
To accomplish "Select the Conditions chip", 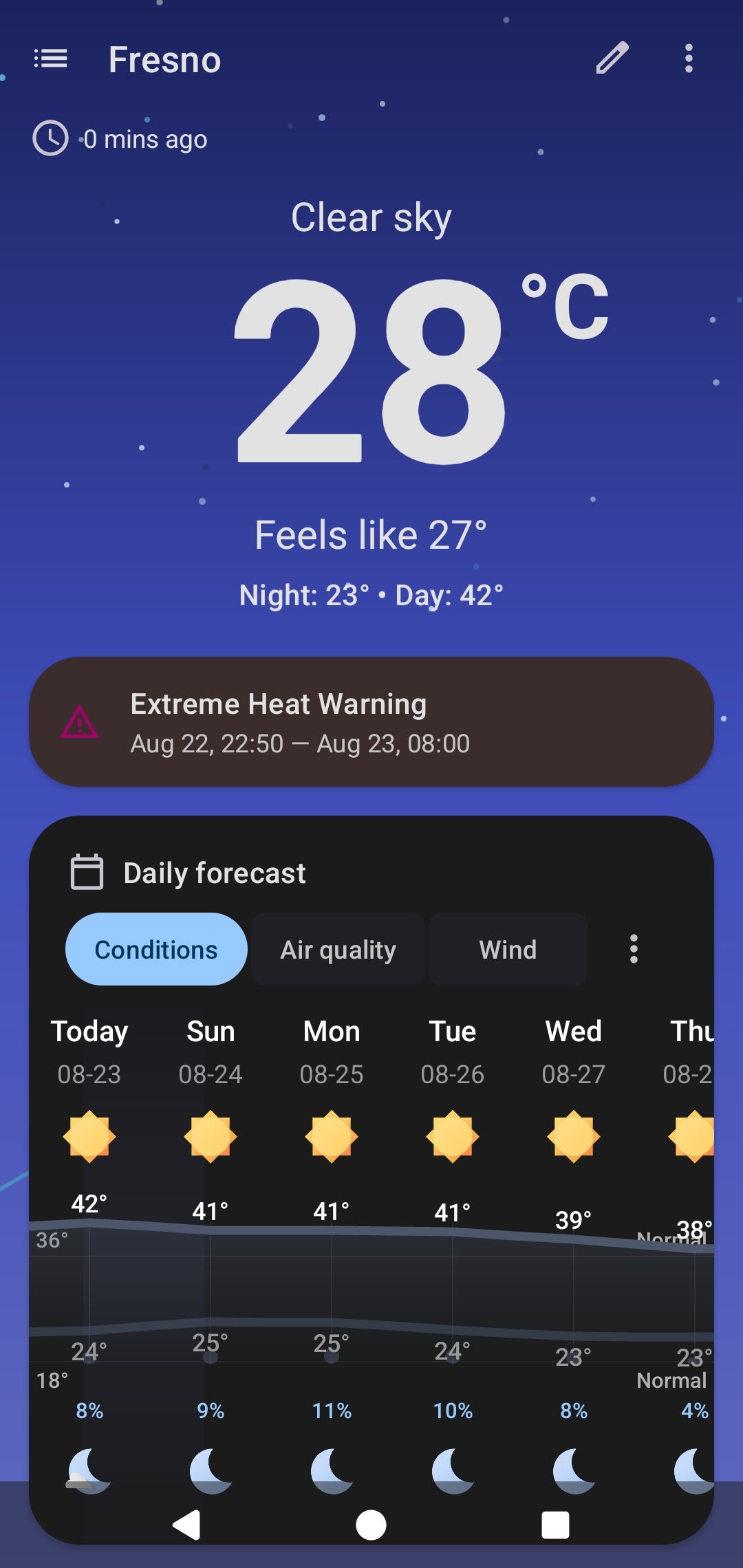I will (x=156, y=950).
